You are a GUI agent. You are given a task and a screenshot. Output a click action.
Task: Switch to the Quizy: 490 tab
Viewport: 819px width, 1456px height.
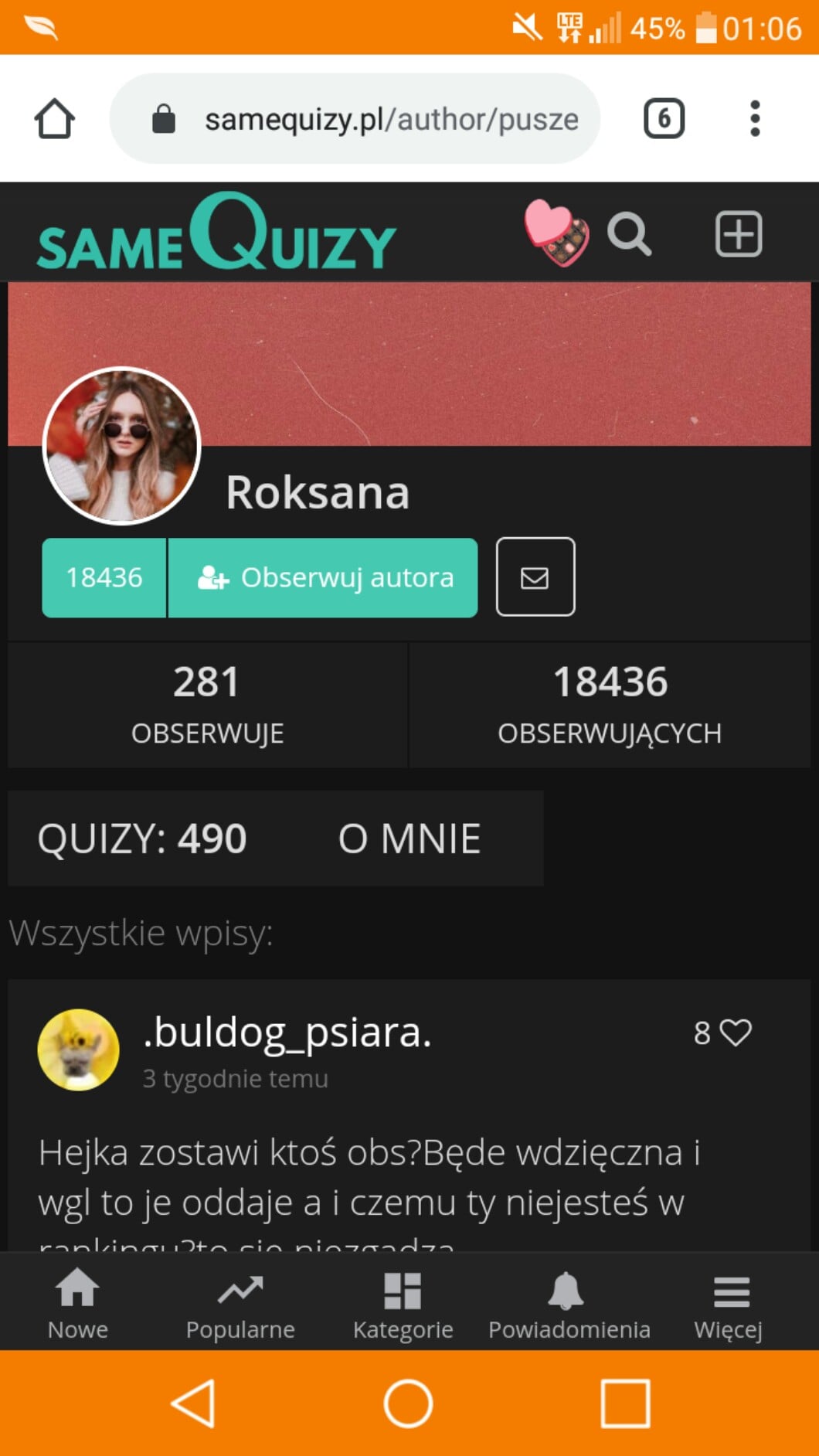click(142, 839)
